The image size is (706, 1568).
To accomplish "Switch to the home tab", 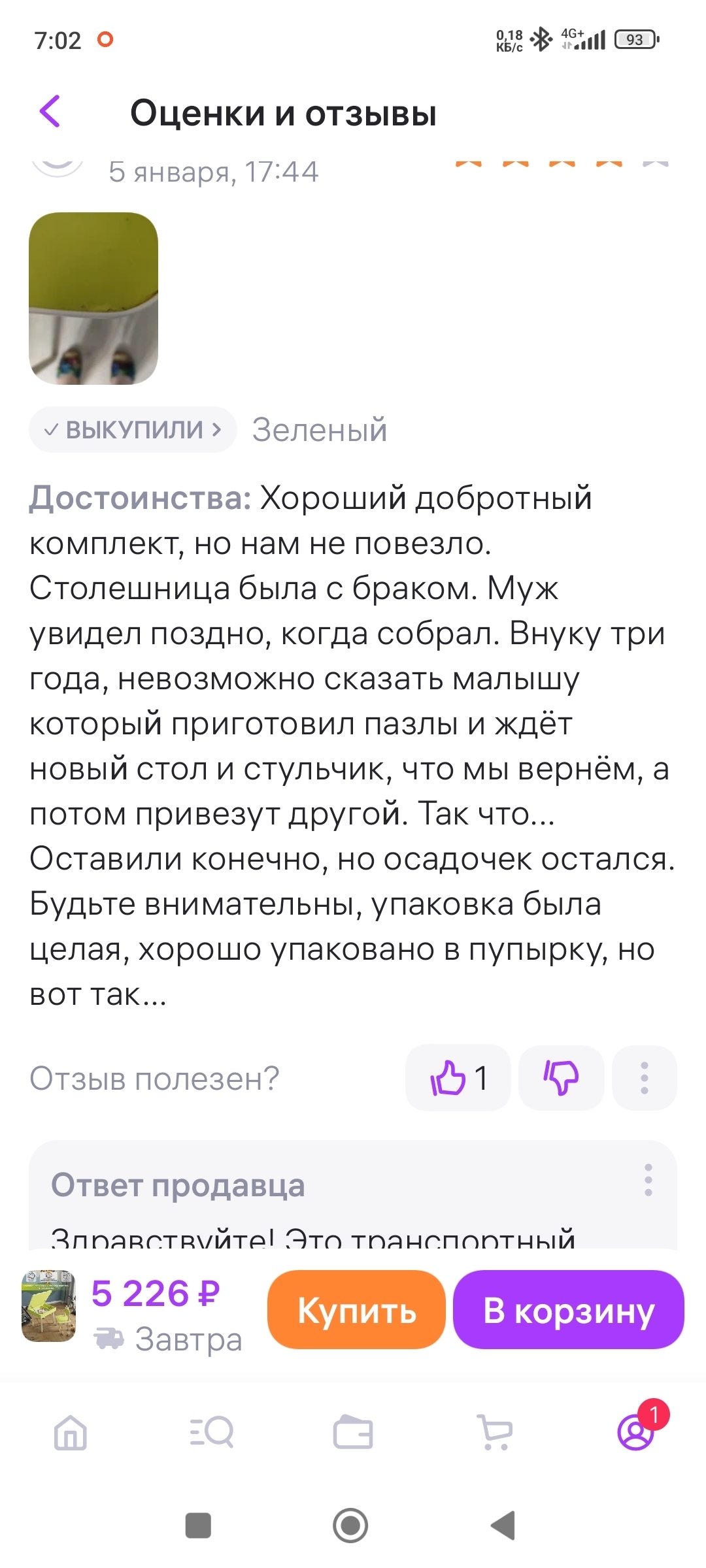I will tap(71, 1432).
